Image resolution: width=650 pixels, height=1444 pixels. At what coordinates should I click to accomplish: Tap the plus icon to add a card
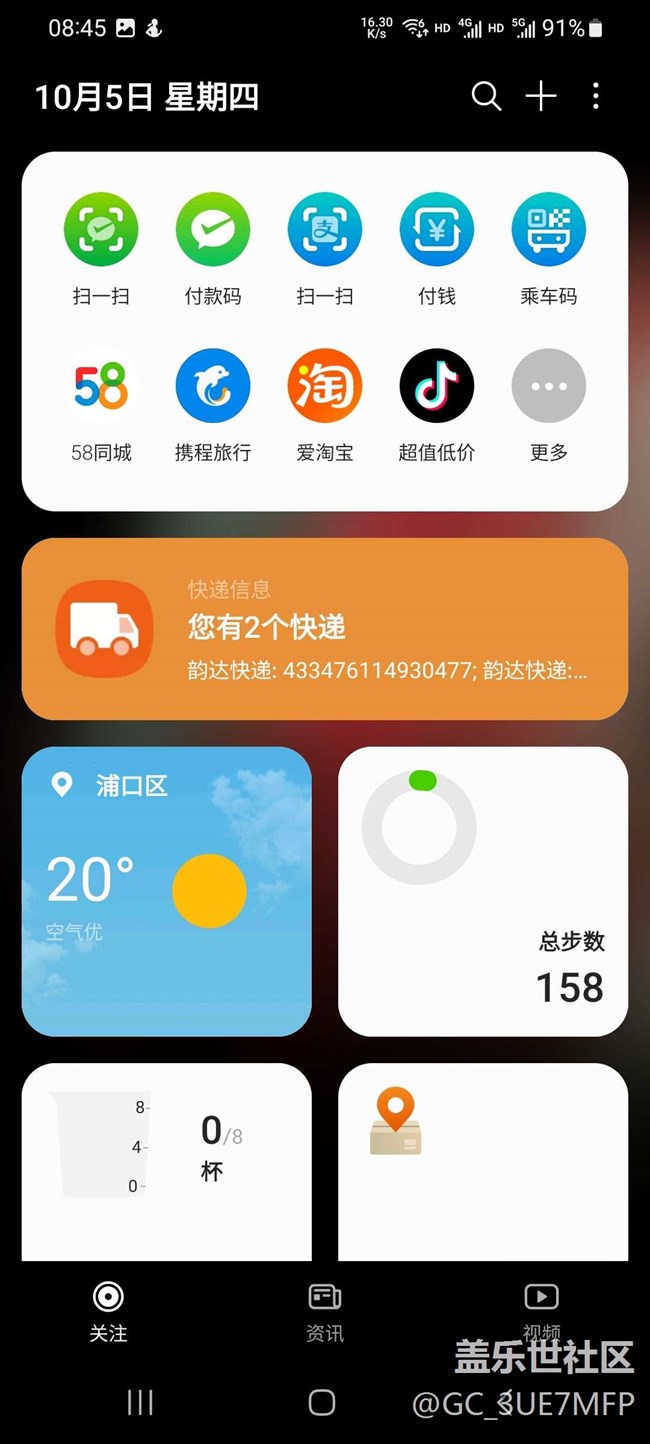541,97
